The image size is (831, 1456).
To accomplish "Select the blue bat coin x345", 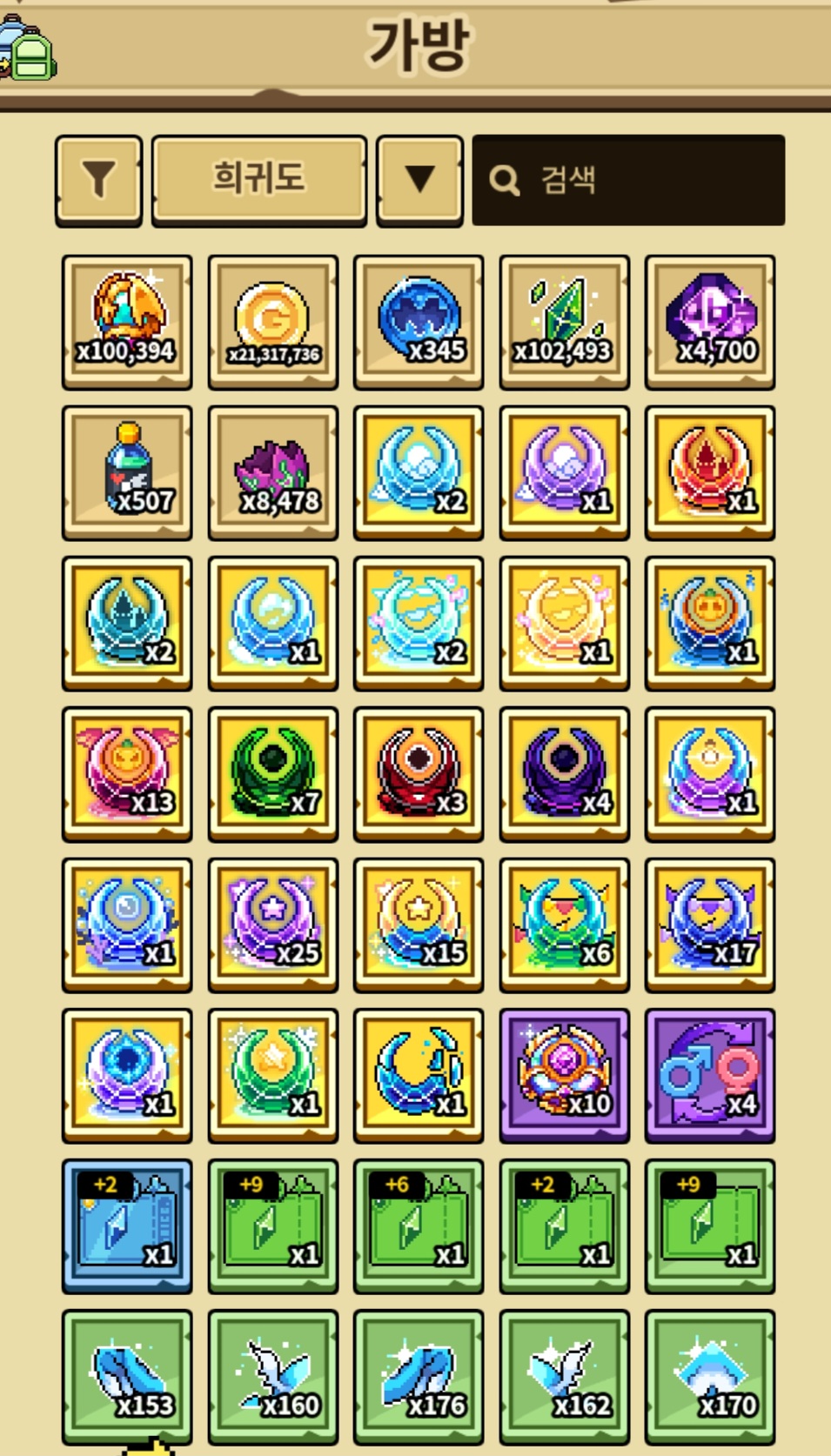I will click(x=419, y=322).
